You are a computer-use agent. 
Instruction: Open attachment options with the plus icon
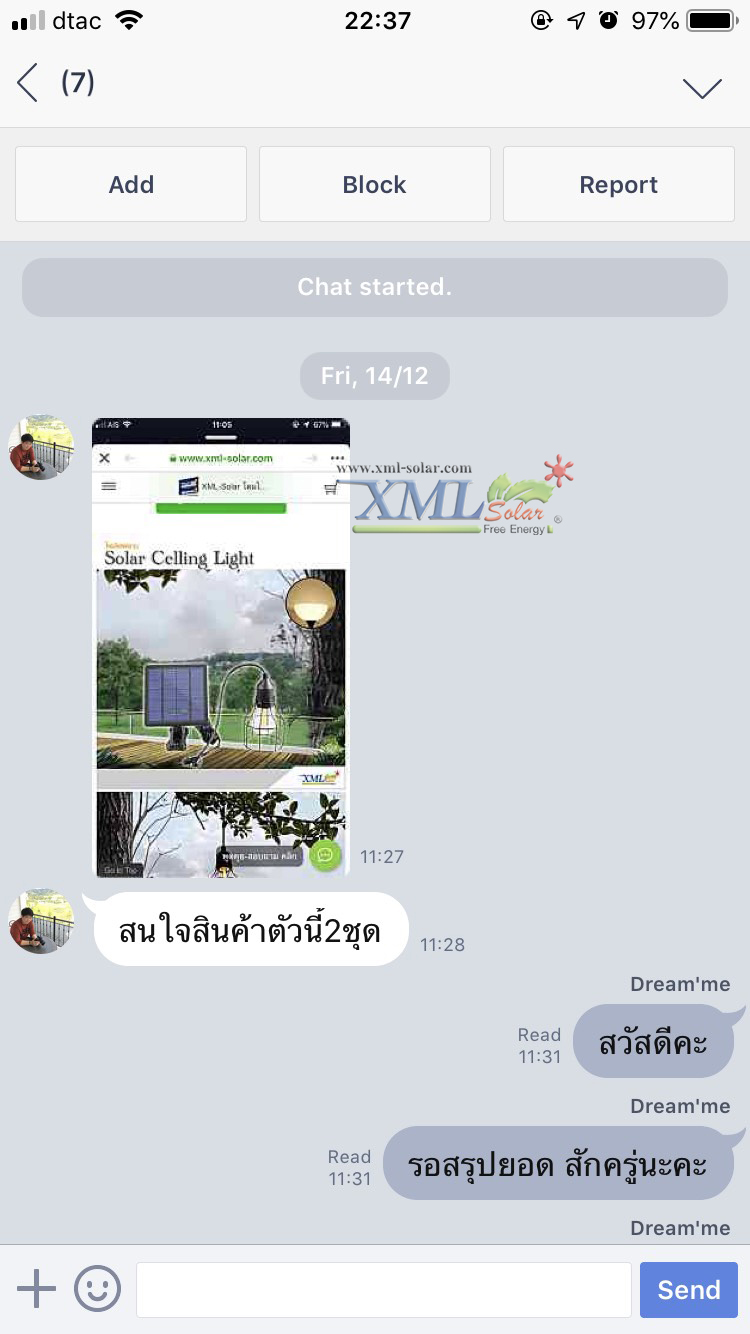click(36, 1288)
